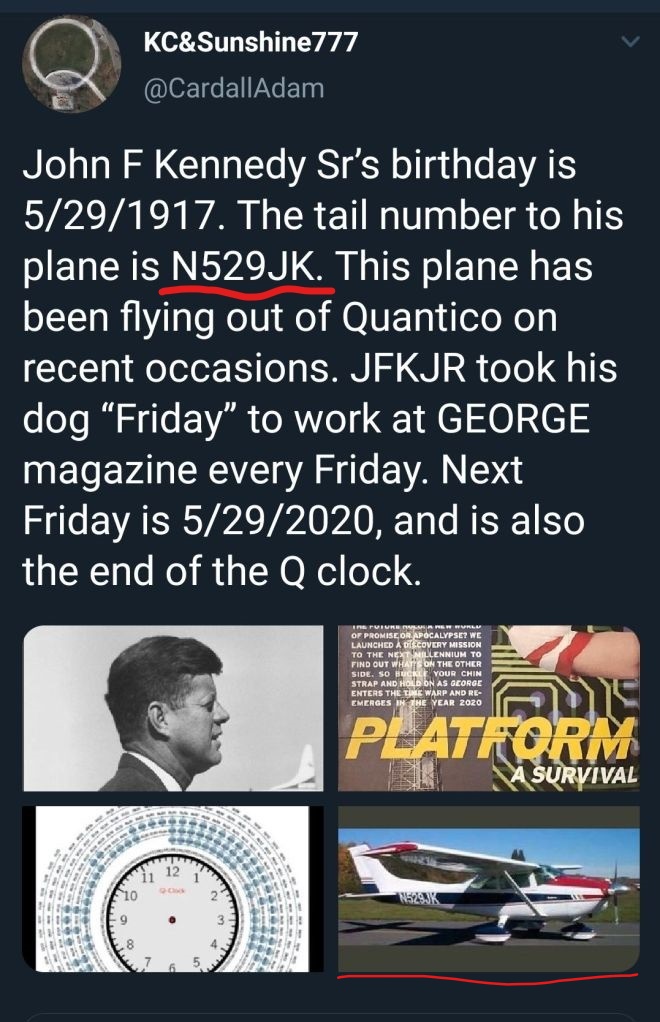View the @CardallAdam profile
Image resolution: width=660 pixels, height=1022 pixels.
pyautogui.click(x=234, y=88)
